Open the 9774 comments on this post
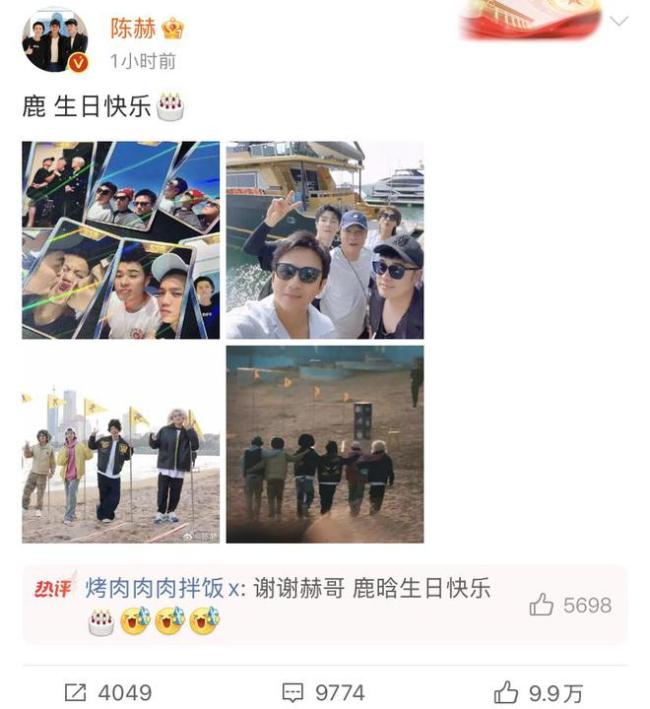 (x=323, y=692)
